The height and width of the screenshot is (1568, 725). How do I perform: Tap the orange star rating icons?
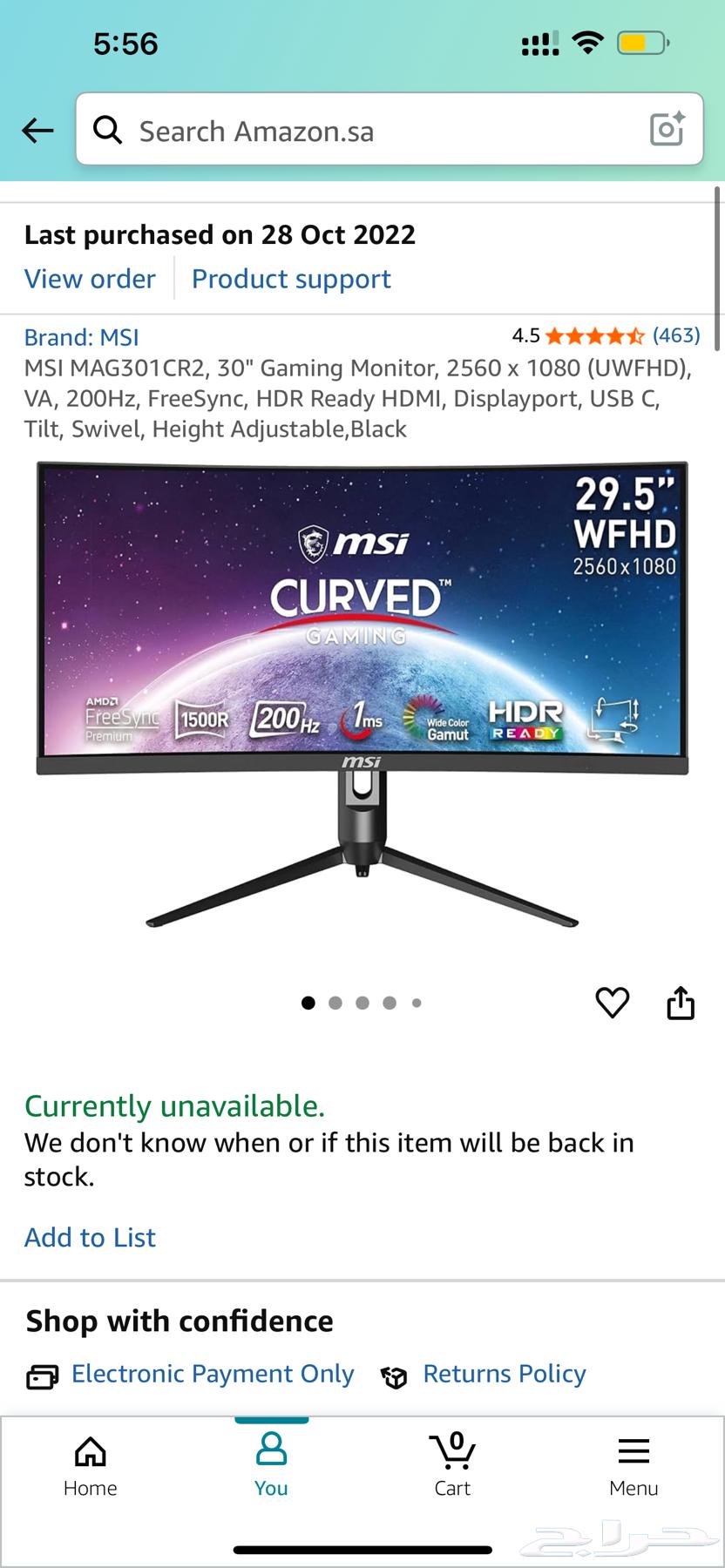[x=594, y=335]
